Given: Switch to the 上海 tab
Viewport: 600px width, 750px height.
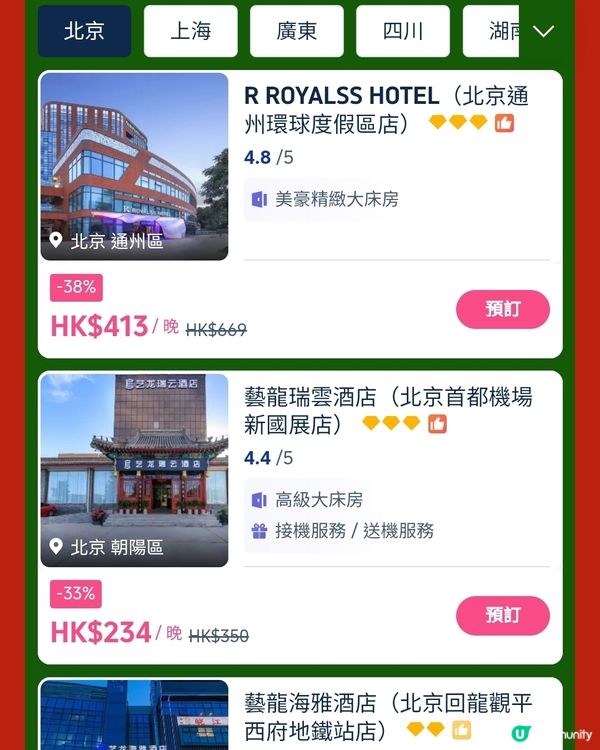Looking at the screenshot, I should point(190,31).
